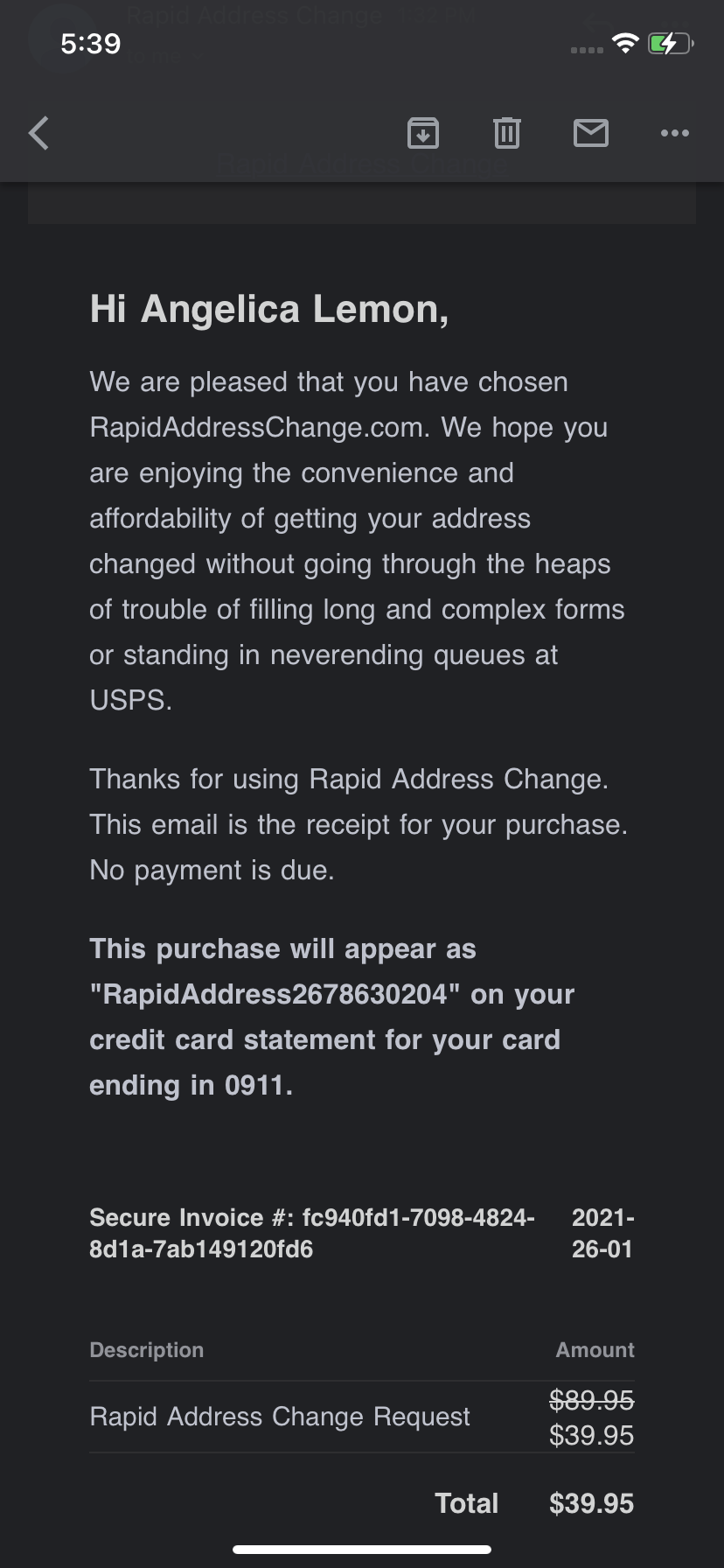
Task: Open the three-dot overflow menu
Action: [x=675, y=133]
